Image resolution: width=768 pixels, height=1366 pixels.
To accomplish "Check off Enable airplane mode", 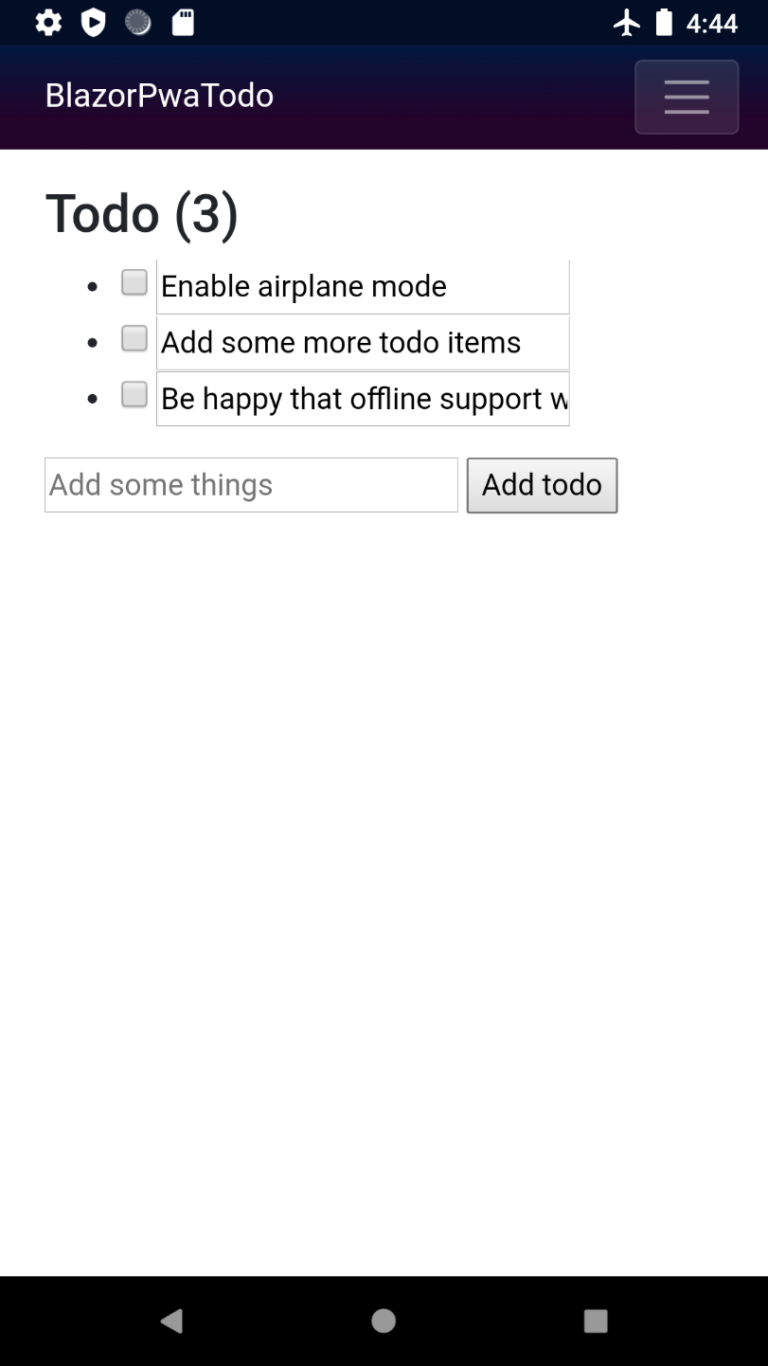I will (x=134, y=283).
